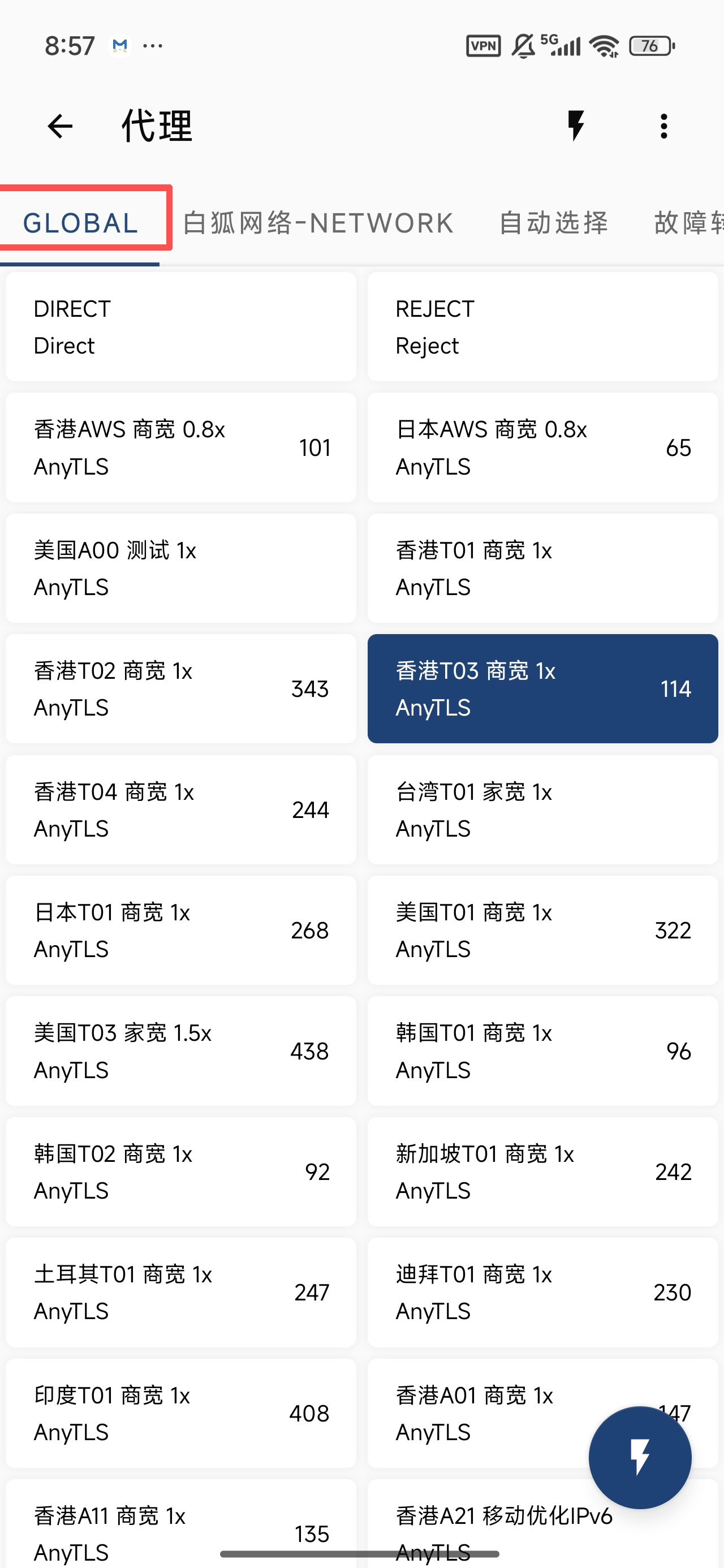Go back using the top-left arrow
Image resolution: width=724 pixels, height=1568 pixels.
tap(60, 127)
